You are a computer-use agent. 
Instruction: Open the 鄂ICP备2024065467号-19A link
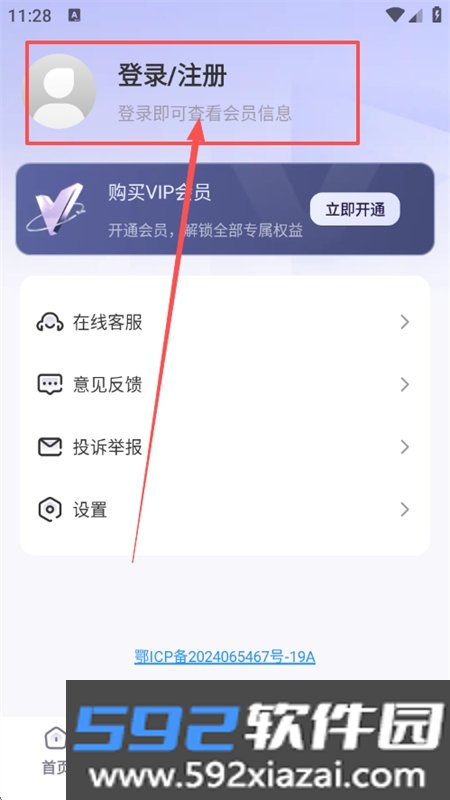(x=225, y=657)
